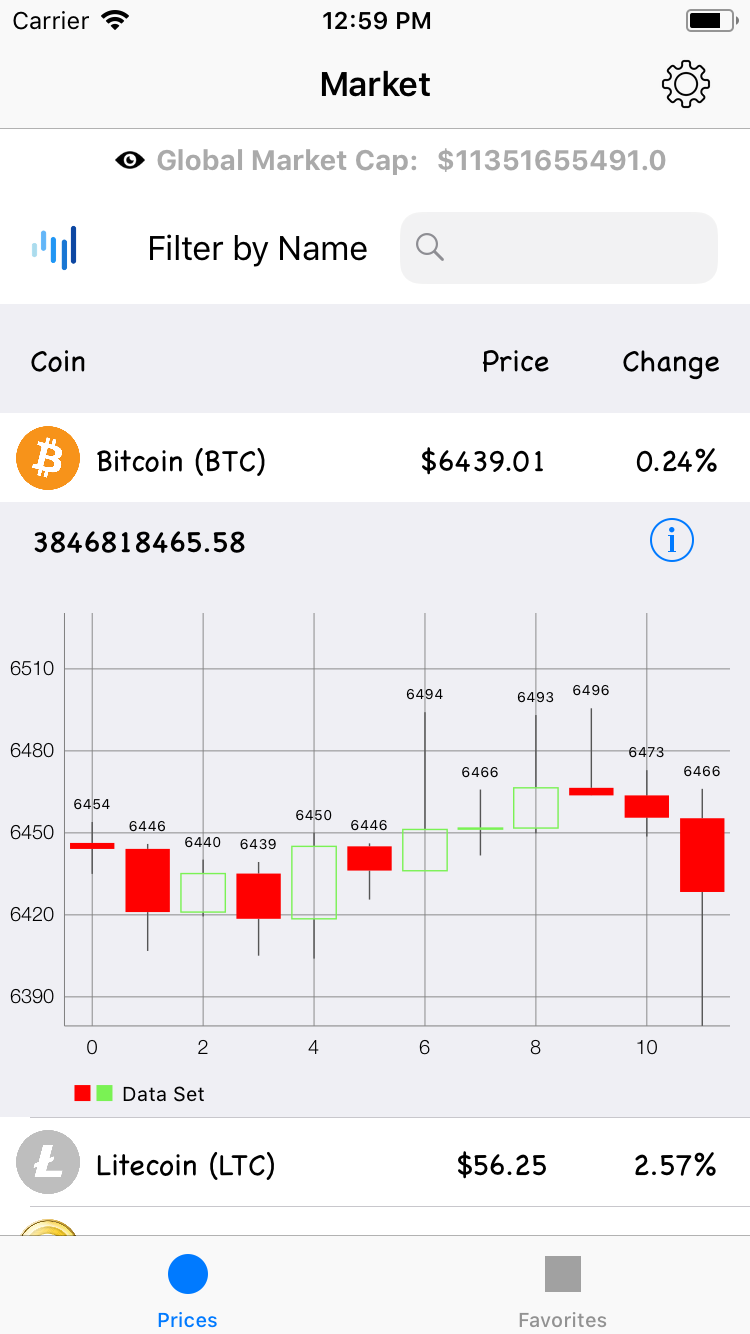
Task: Collapse the Bitcoin (BTC) row
Action: point(374,460)
